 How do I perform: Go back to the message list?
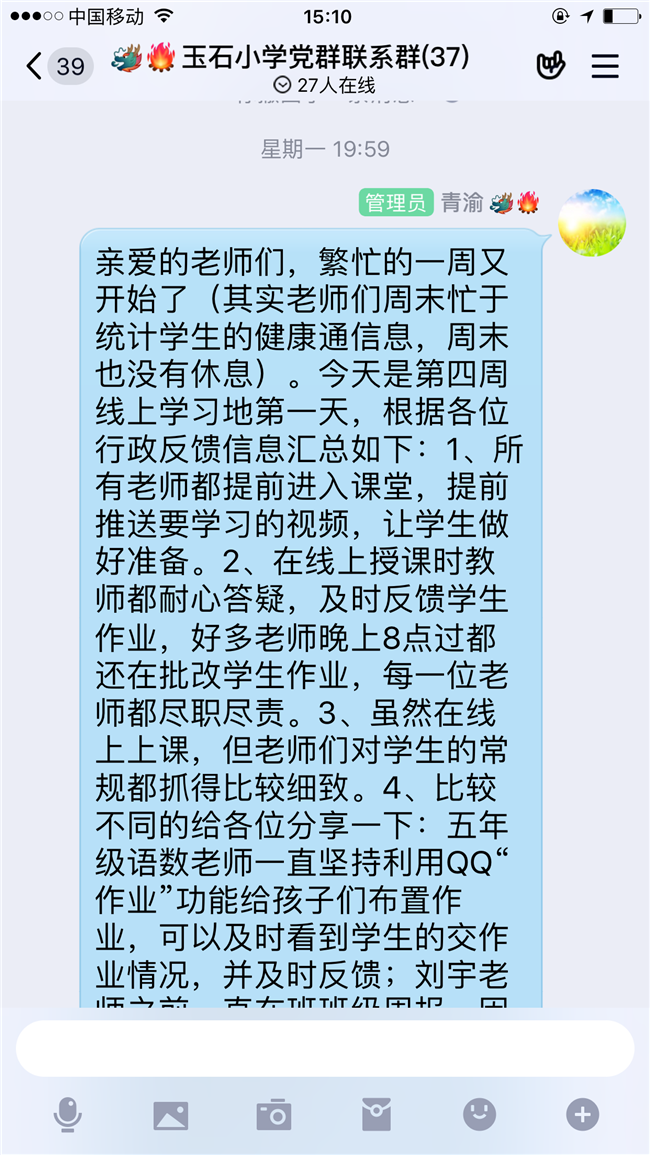click(x=55, y=67)
